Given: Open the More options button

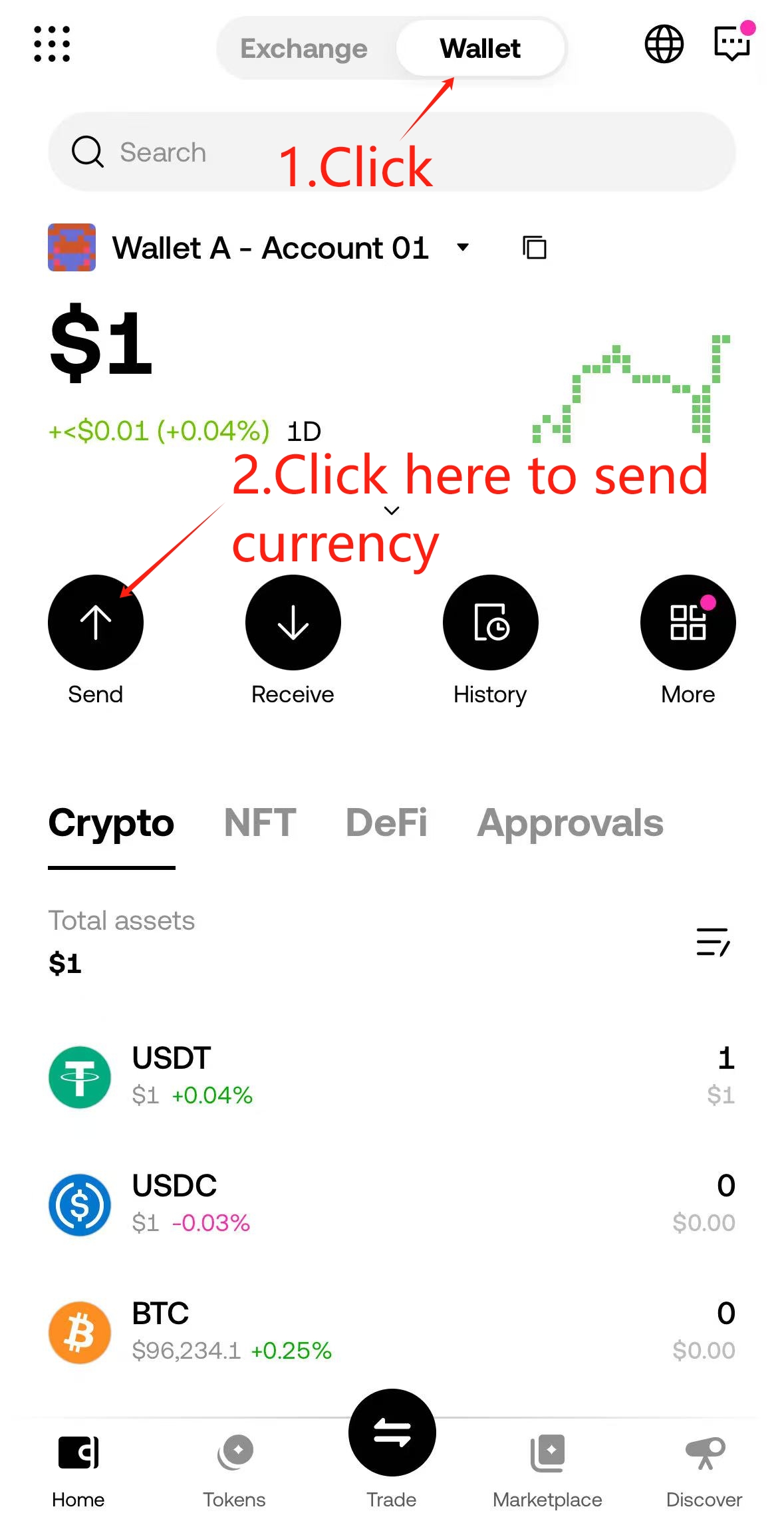Looking at the screenshot, I should point(688,623).
